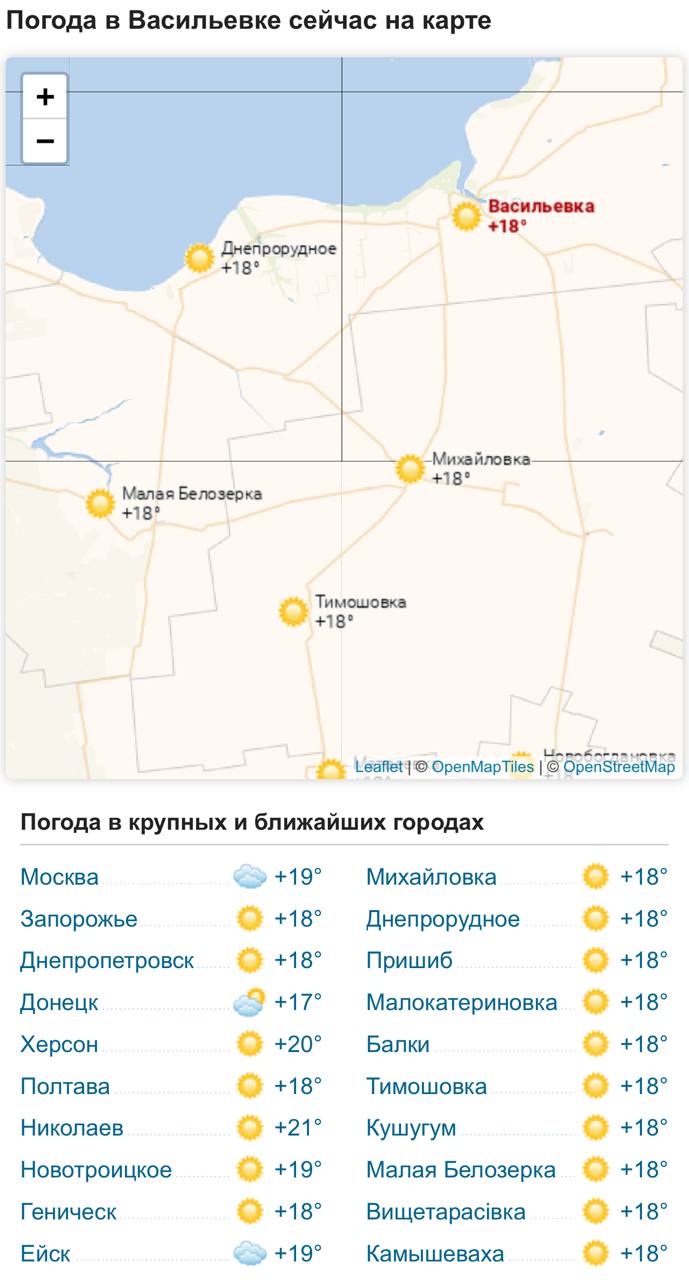The width and height of the screenshot is (689, 1280).
Task: Open Михайловка in the city list
Action: [431, 878]
